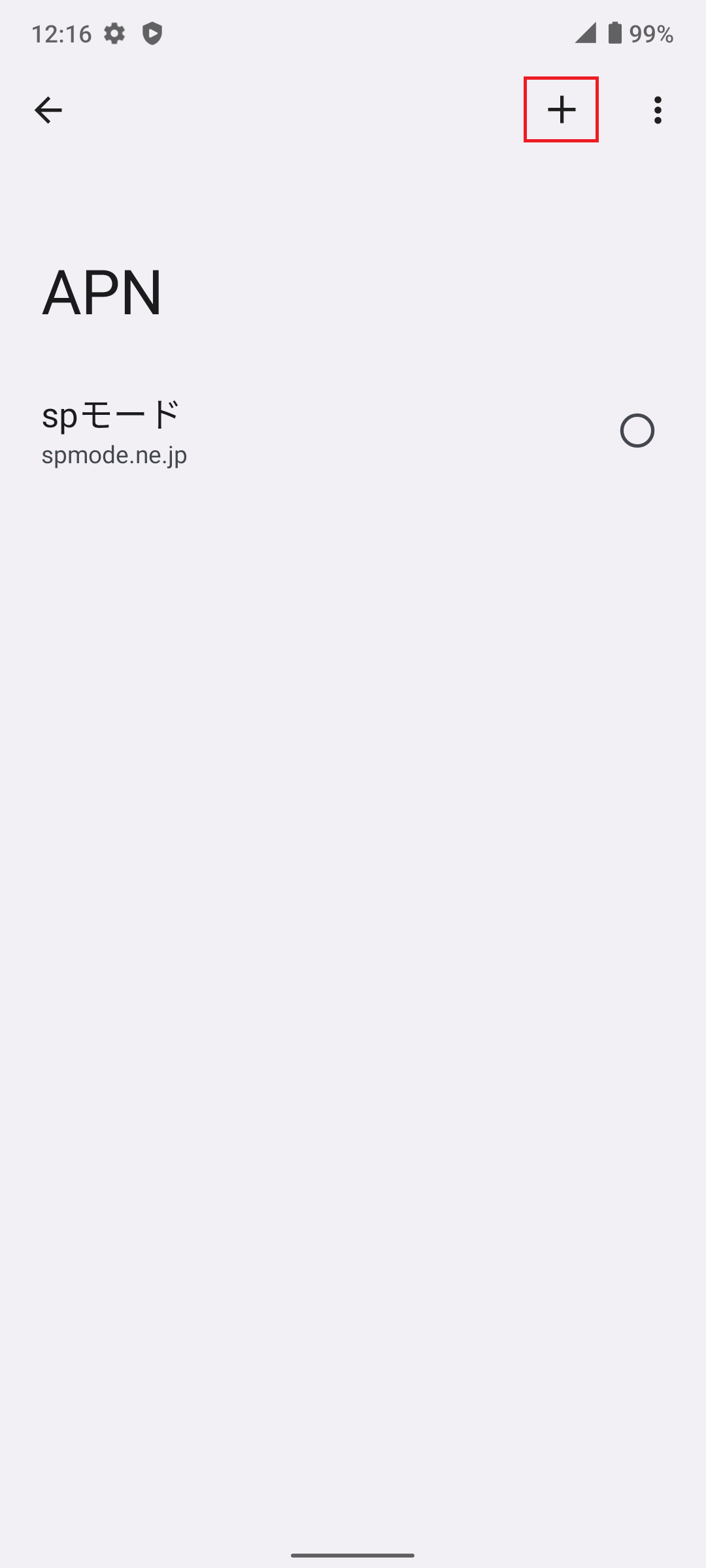The width and height of the screenshot is (706, 1568).
Task: Add a new APN with the plus icon
Action: coord(562,109)
